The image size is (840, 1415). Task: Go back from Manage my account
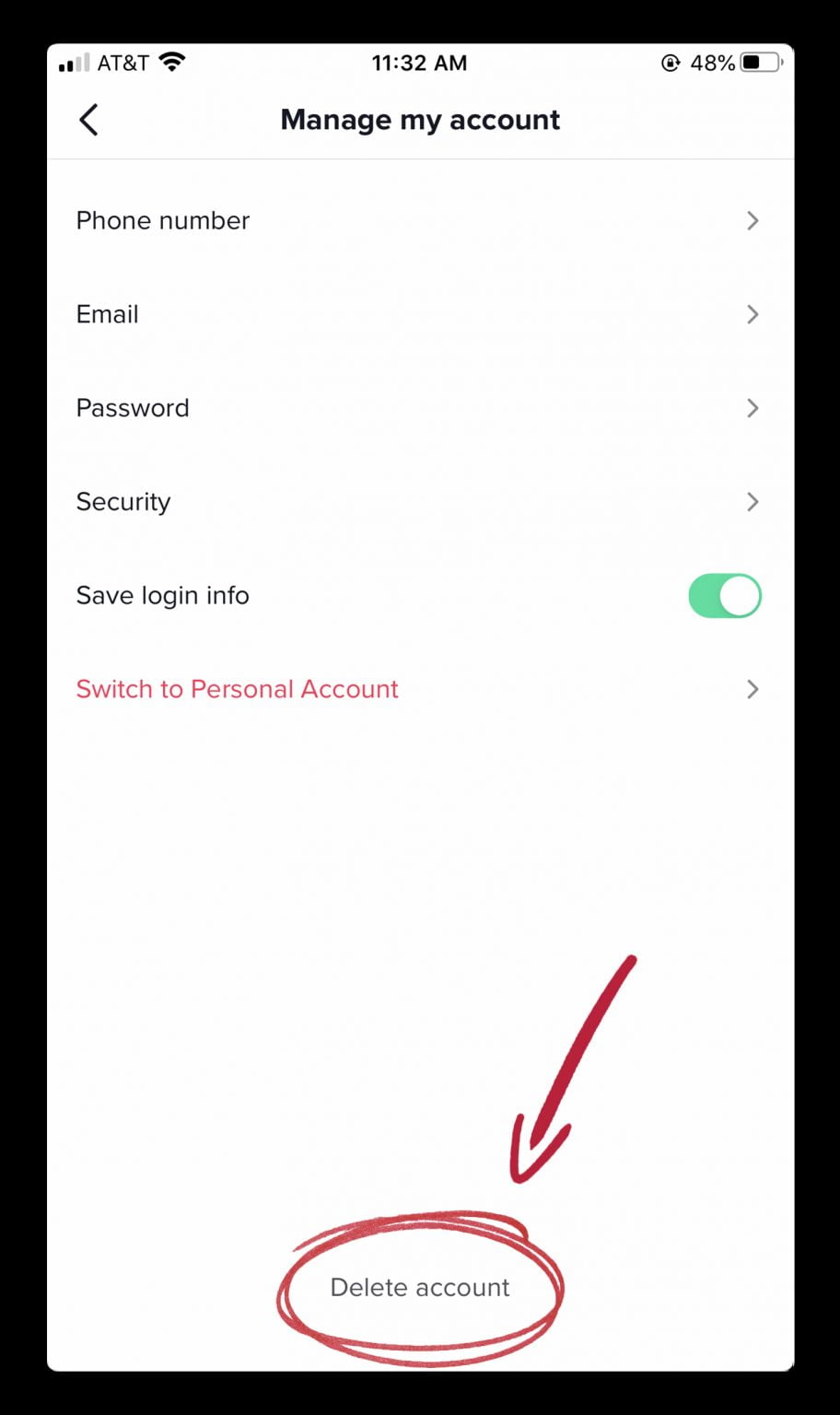tap(89, 120)
